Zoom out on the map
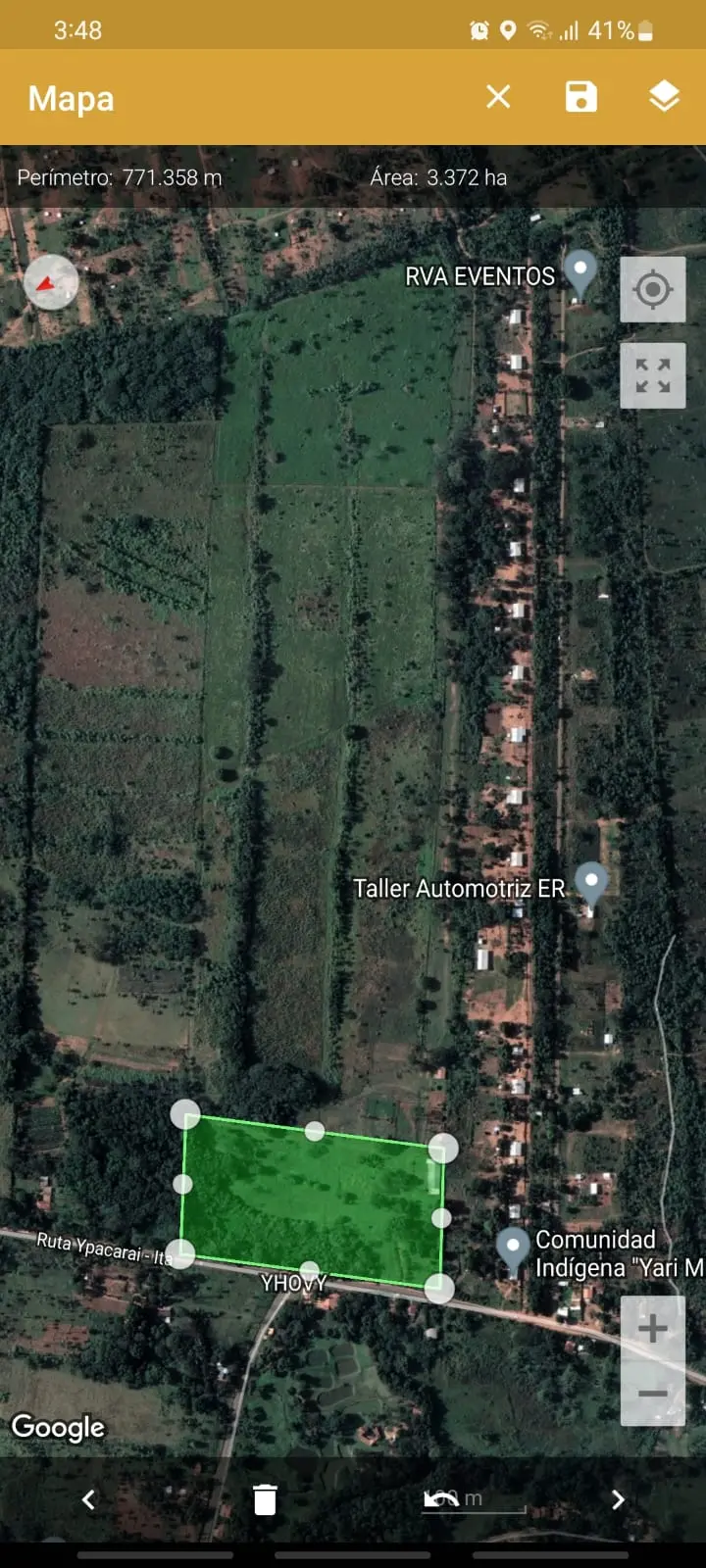Screen dimensions: 706x1568 tap(652, 1393)
